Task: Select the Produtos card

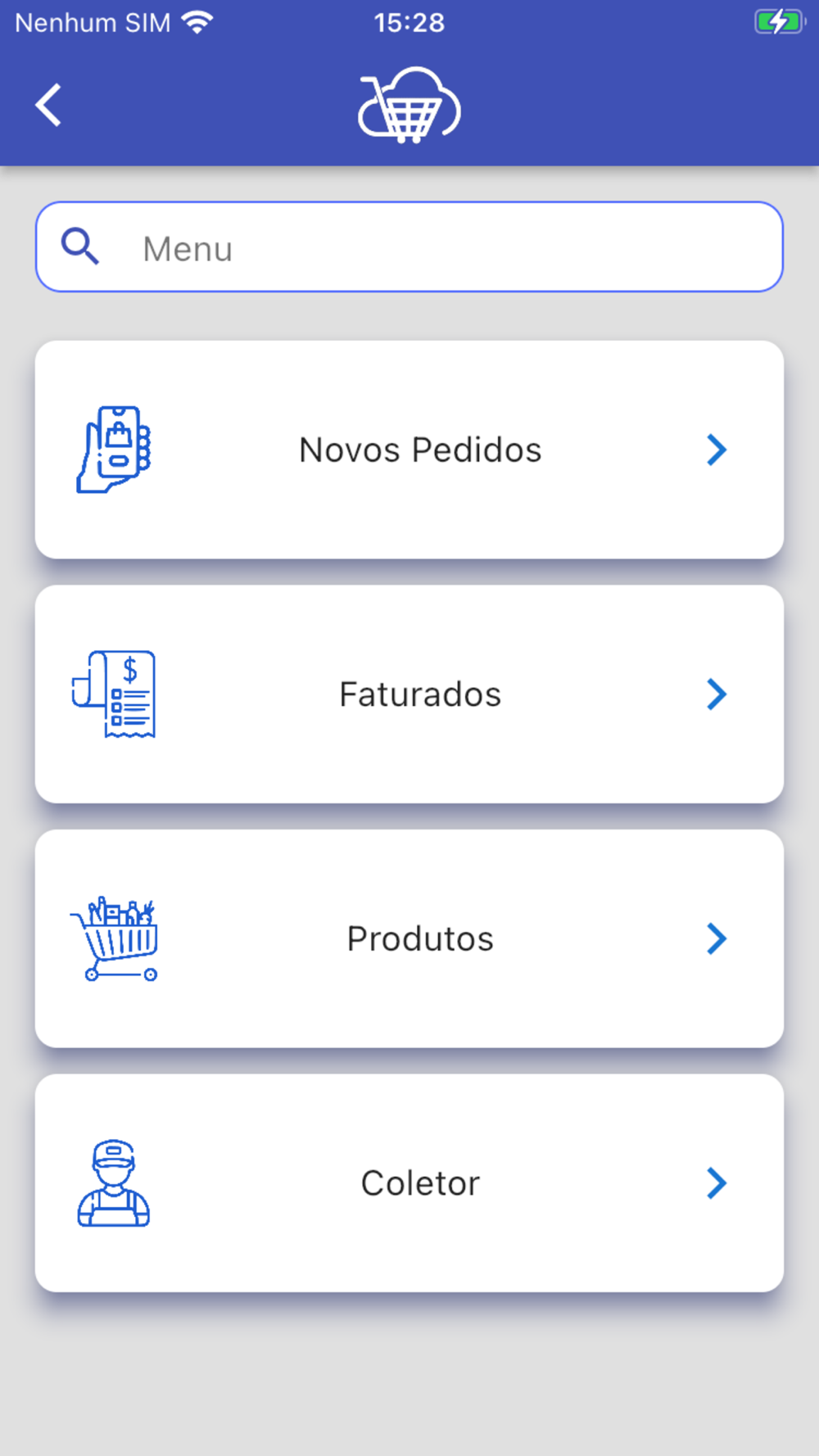Action: click(409, 938)
